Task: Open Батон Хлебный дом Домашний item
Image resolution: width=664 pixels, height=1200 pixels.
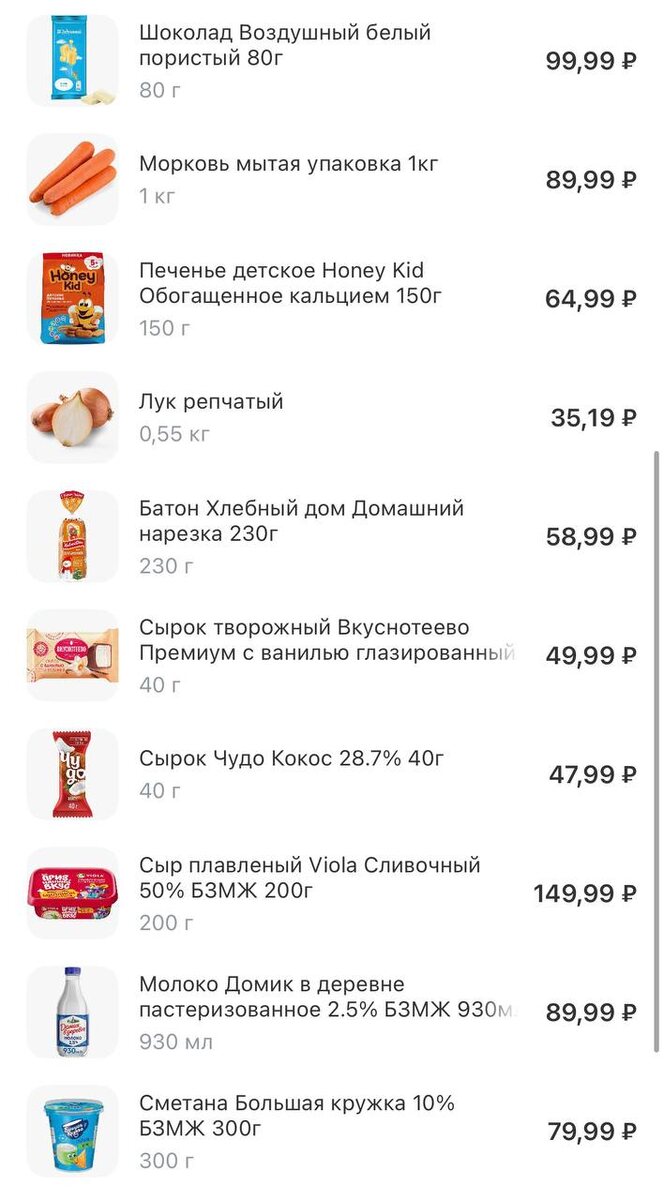Action: (300, 521)
